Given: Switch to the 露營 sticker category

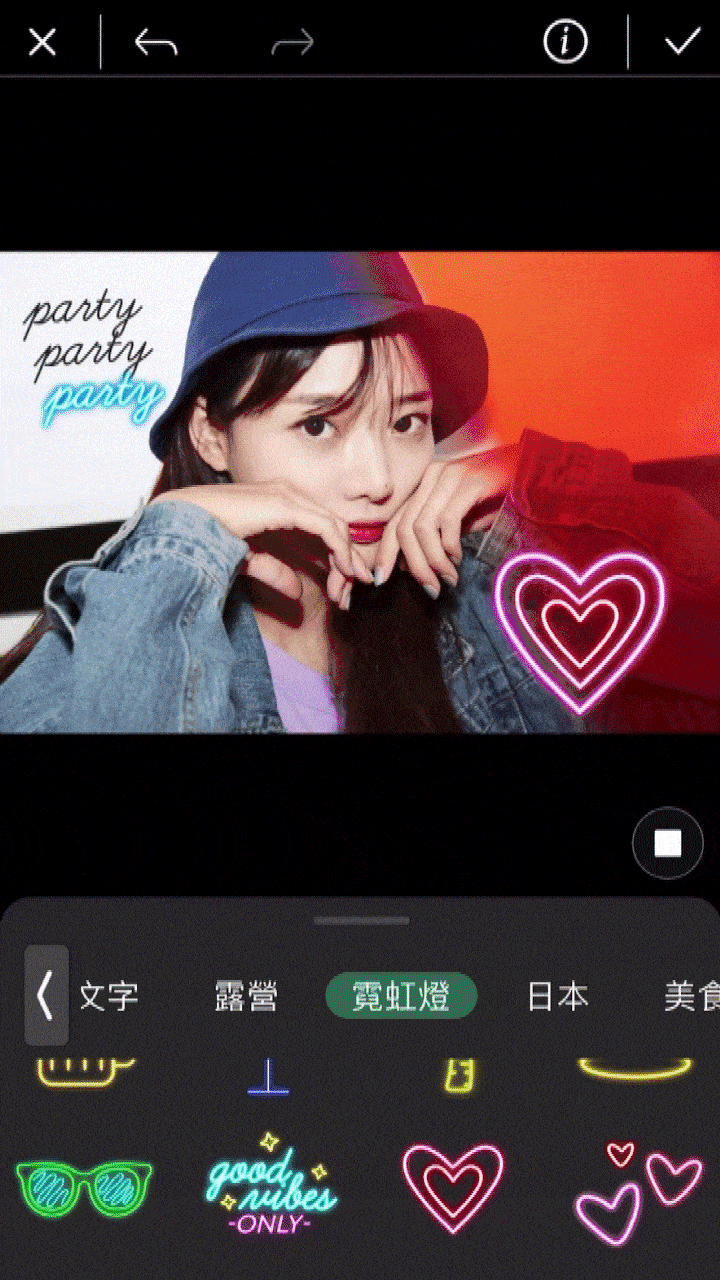Looking at the screenshot, I should [x=245, y=996].
